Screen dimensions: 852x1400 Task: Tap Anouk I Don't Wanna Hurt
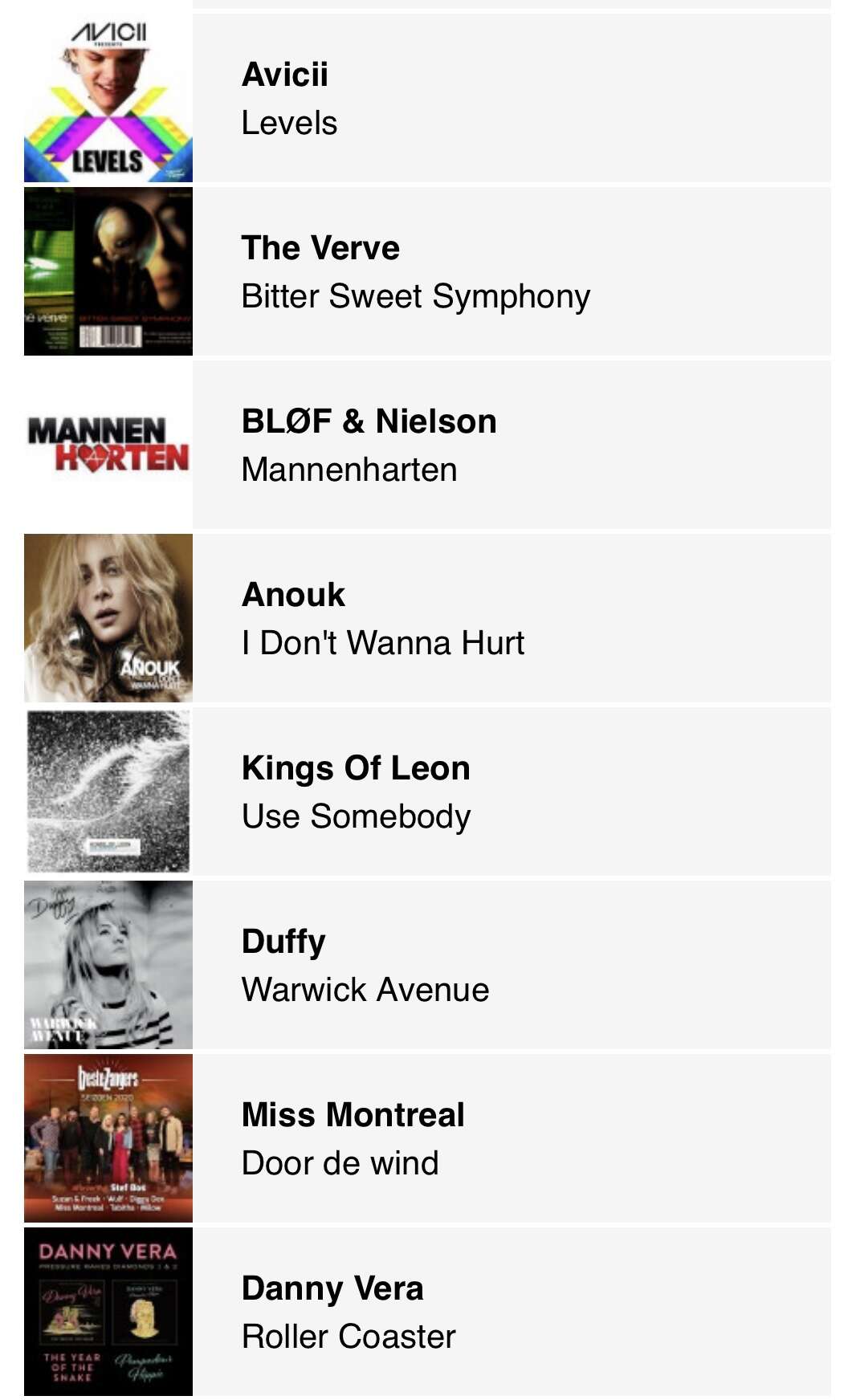point(427,618)
